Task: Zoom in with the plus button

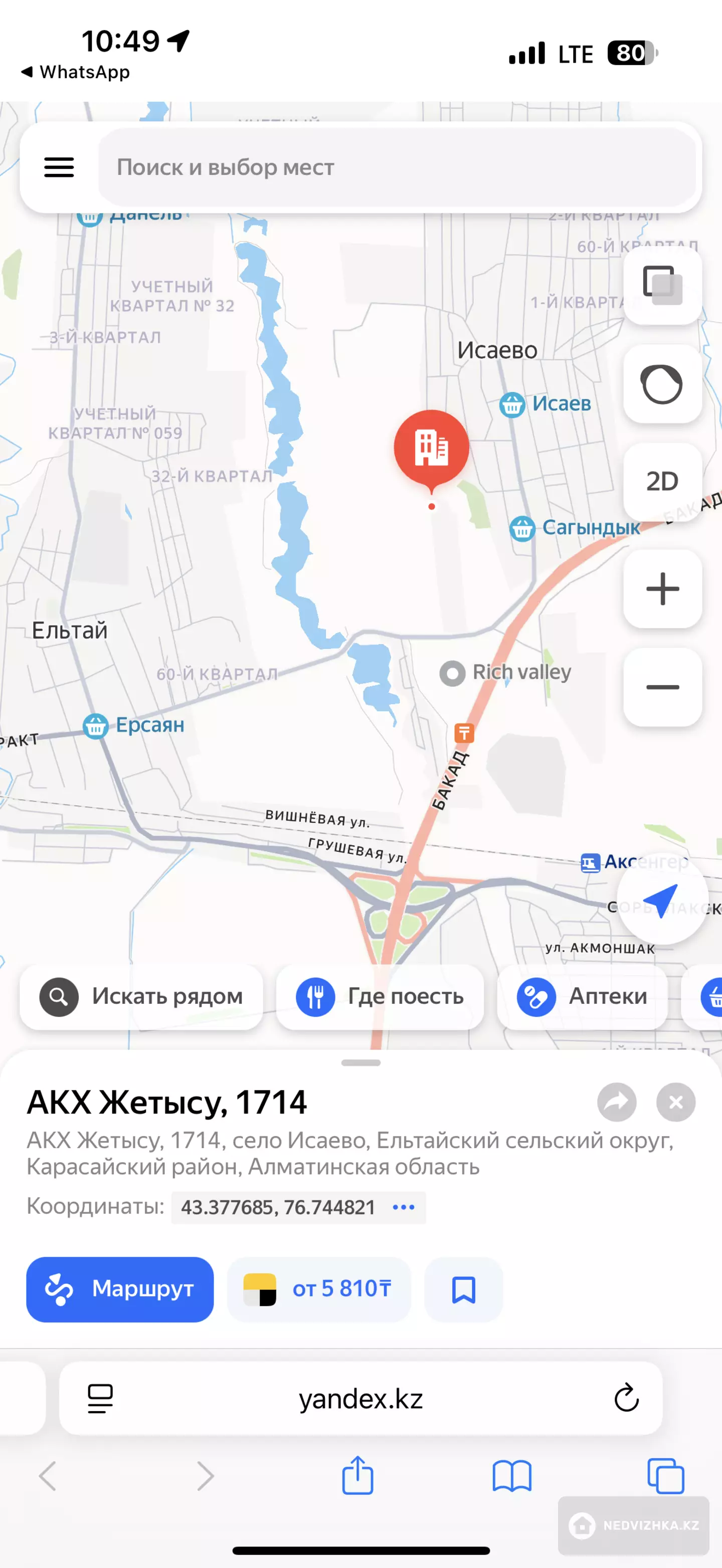Action: [662, 589]
